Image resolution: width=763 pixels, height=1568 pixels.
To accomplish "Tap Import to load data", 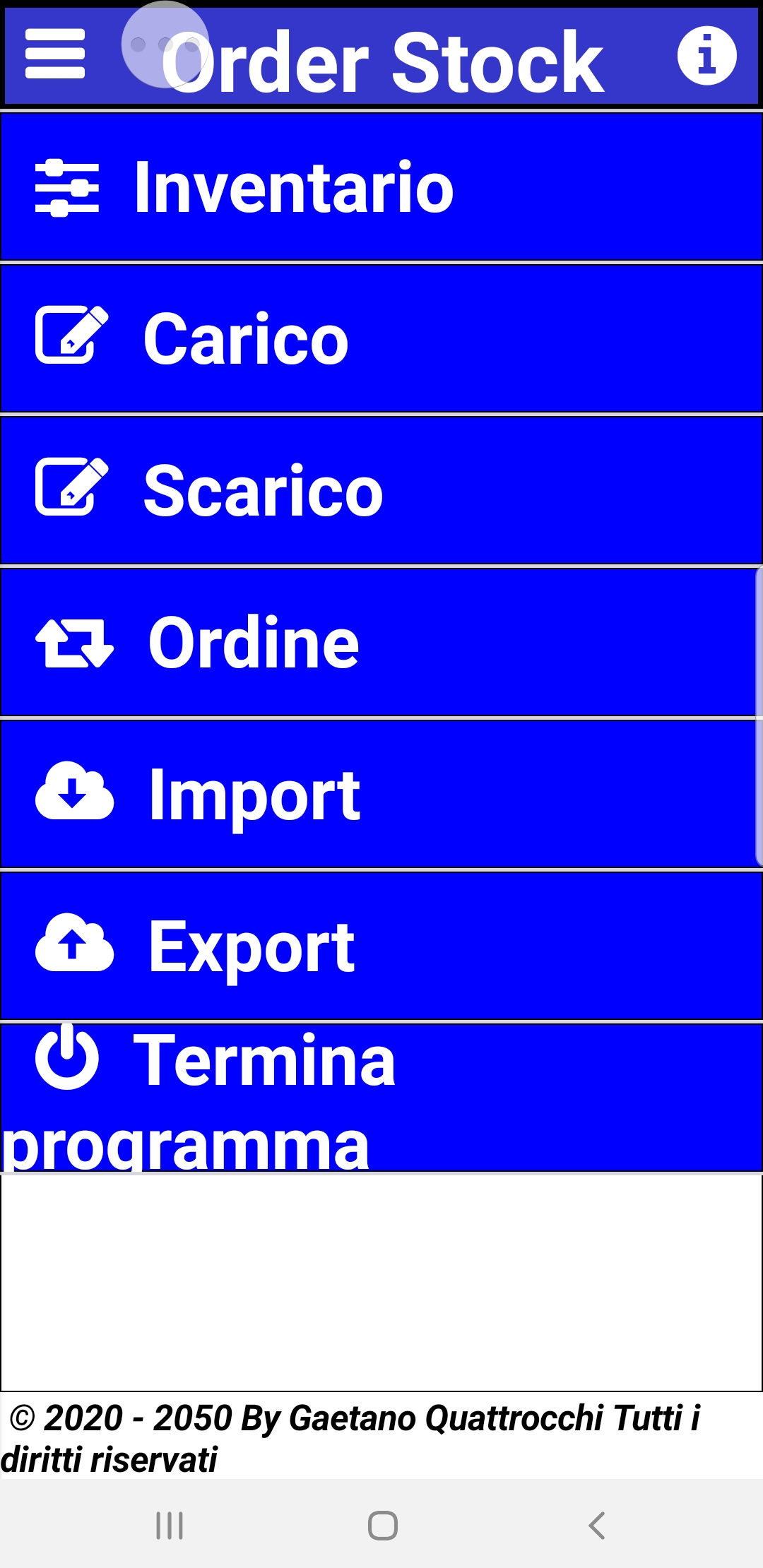I will [381, 795].
